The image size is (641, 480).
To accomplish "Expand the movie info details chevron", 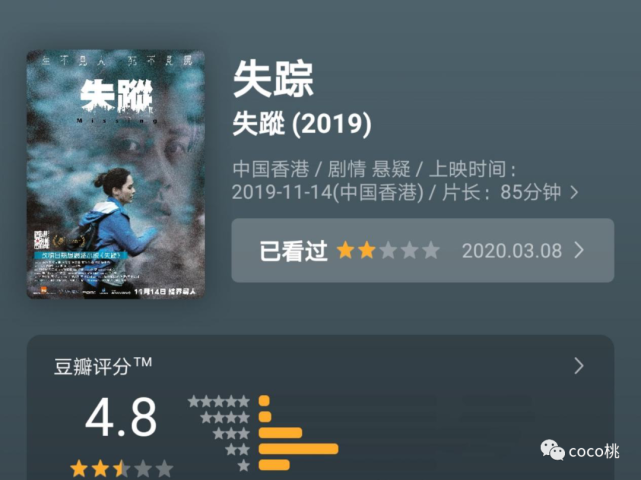I will click(574, 192).
